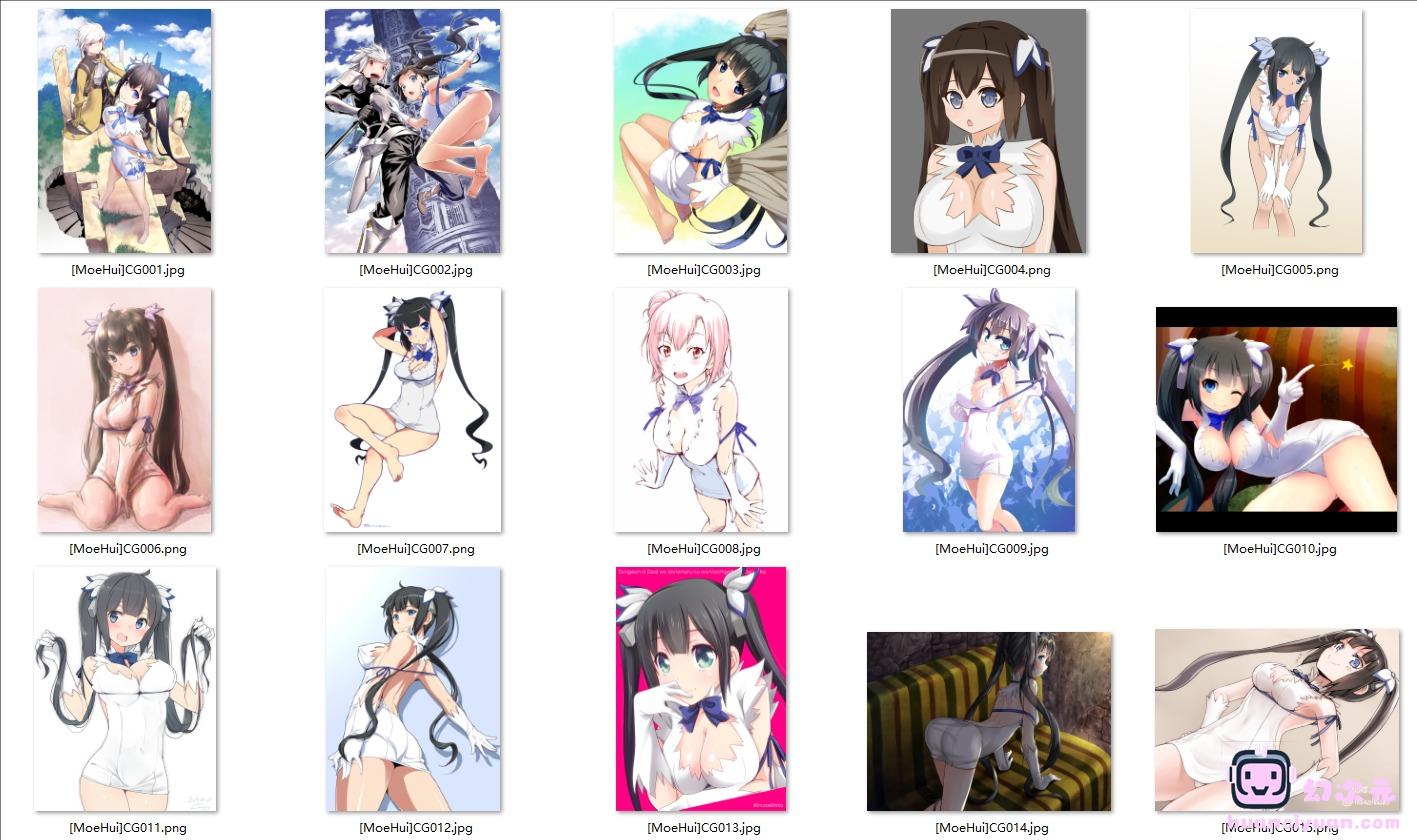Tap the [MoeHui]CG004.png file
Image resolution: width=1417 pixels, height=840 pixels.
989,131
